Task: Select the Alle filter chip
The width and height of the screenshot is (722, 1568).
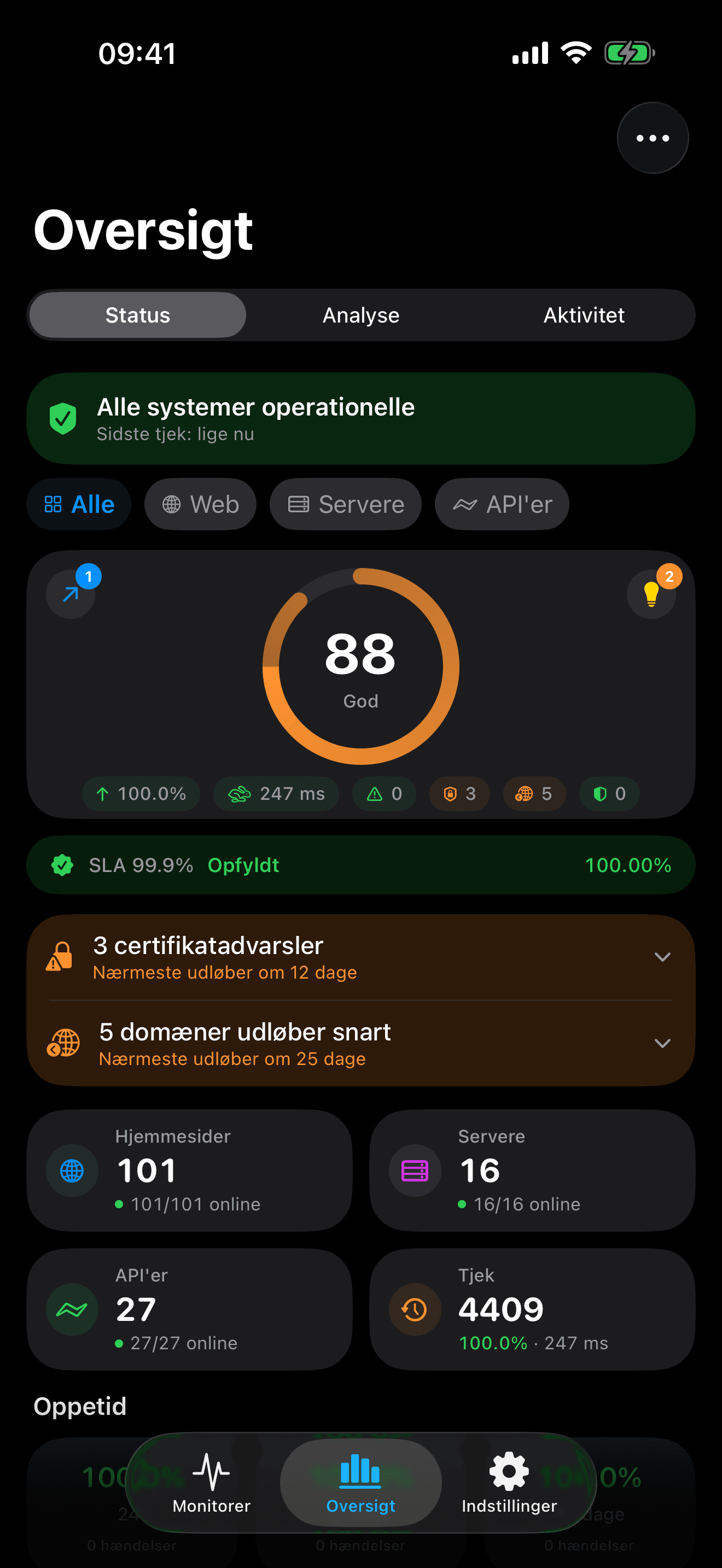Action: pyautogui.click(x=79, y=504)
